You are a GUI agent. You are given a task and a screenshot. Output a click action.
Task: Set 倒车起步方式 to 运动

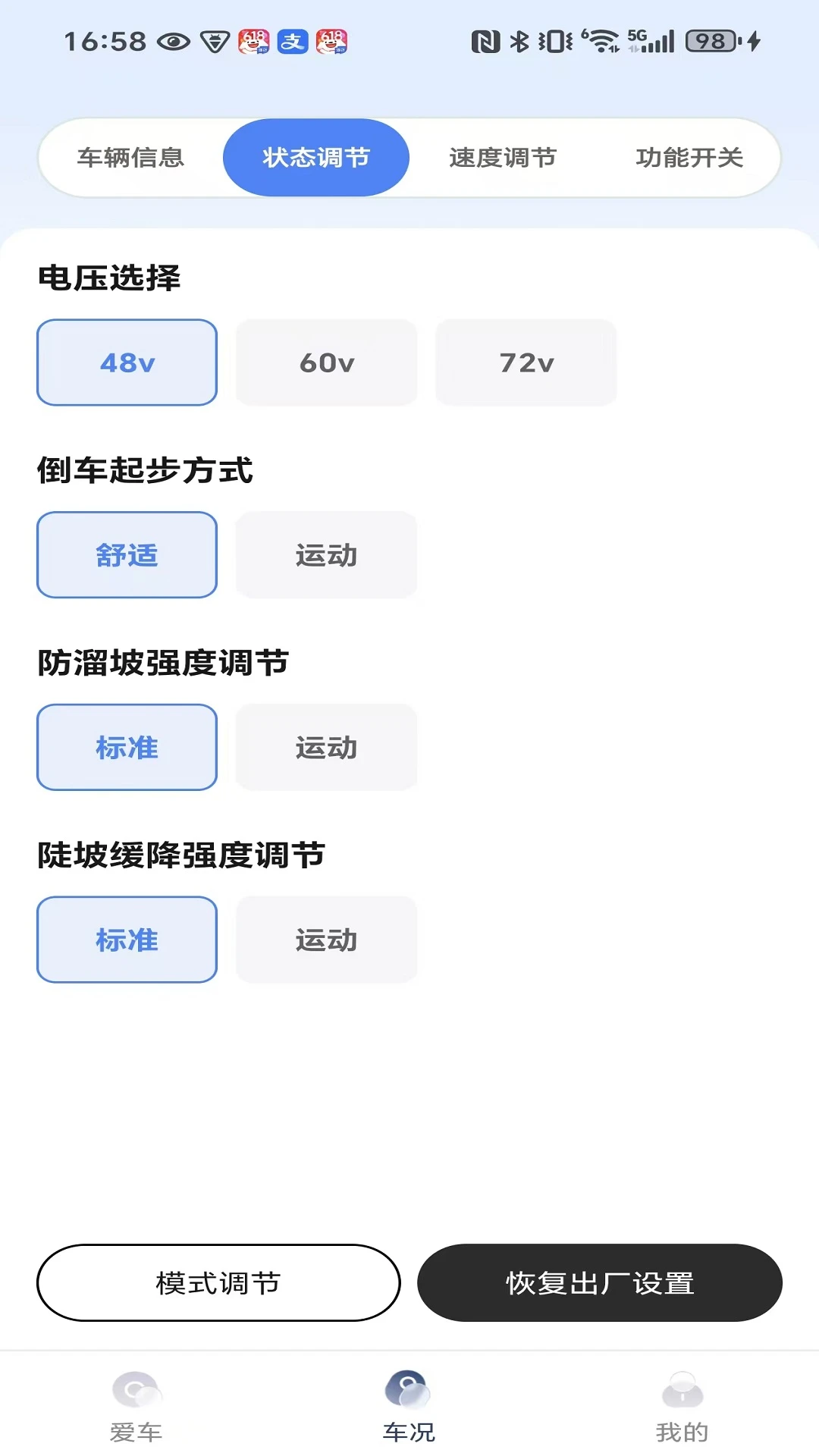pos(327,555)
